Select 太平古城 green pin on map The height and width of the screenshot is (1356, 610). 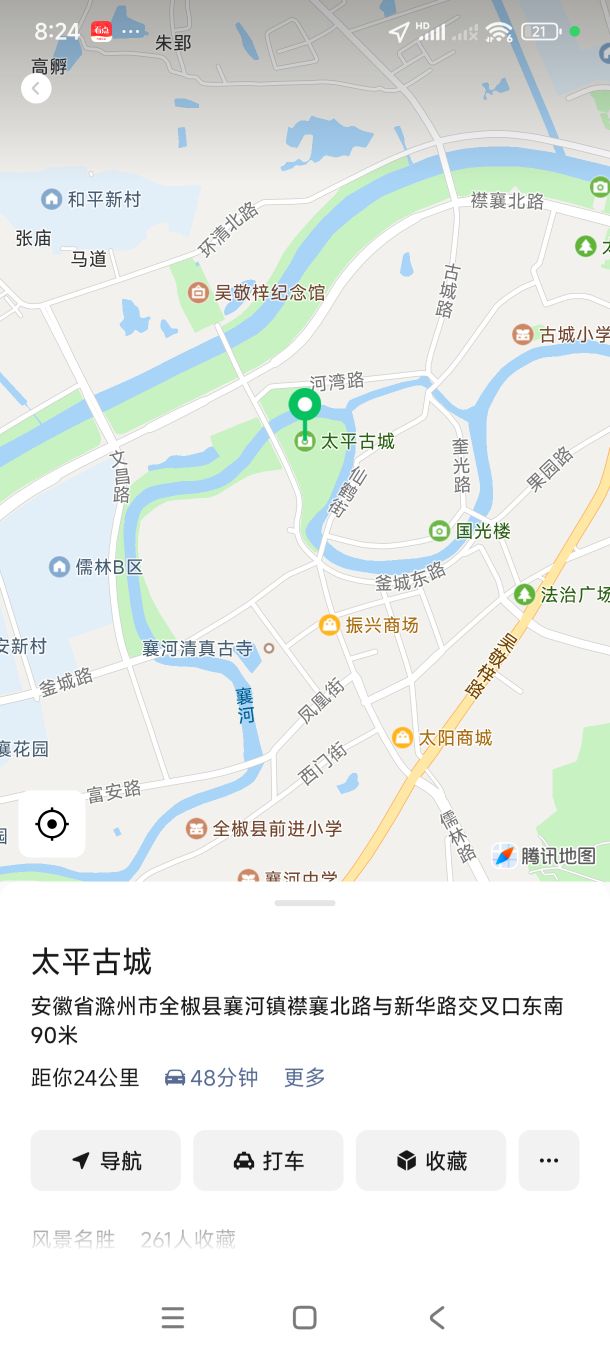click(305, 406)
